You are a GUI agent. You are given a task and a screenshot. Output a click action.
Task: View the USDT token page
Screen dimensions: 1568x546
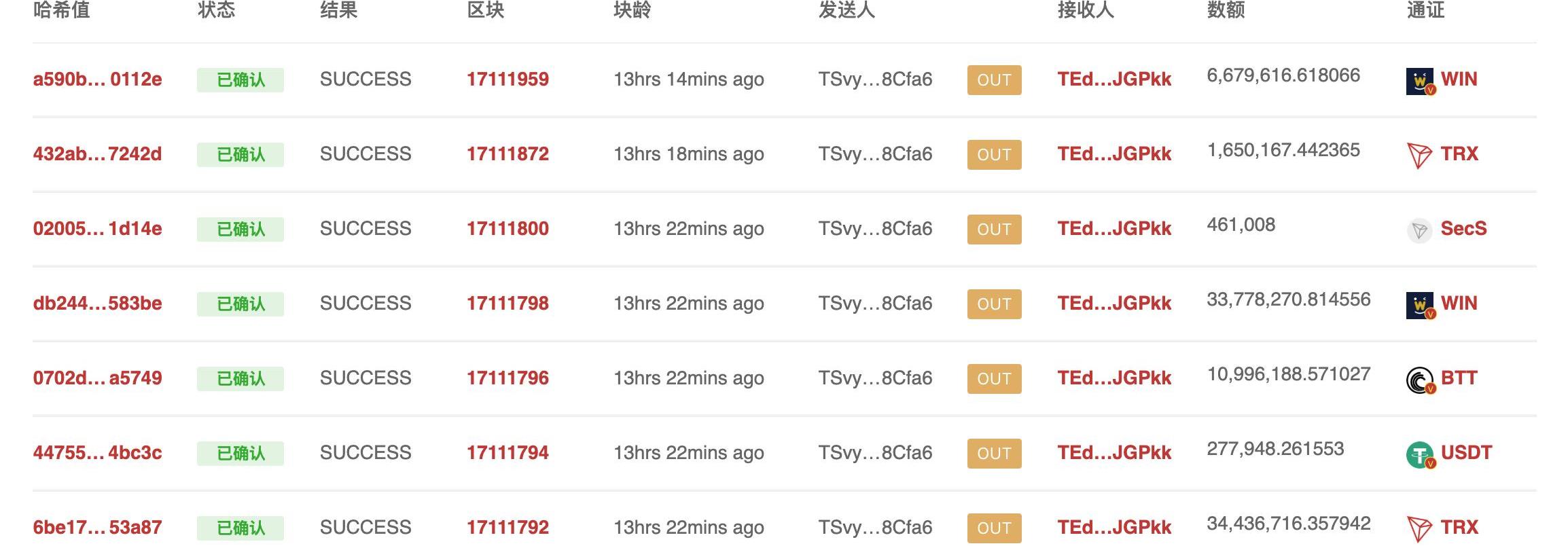point(1465,453)
